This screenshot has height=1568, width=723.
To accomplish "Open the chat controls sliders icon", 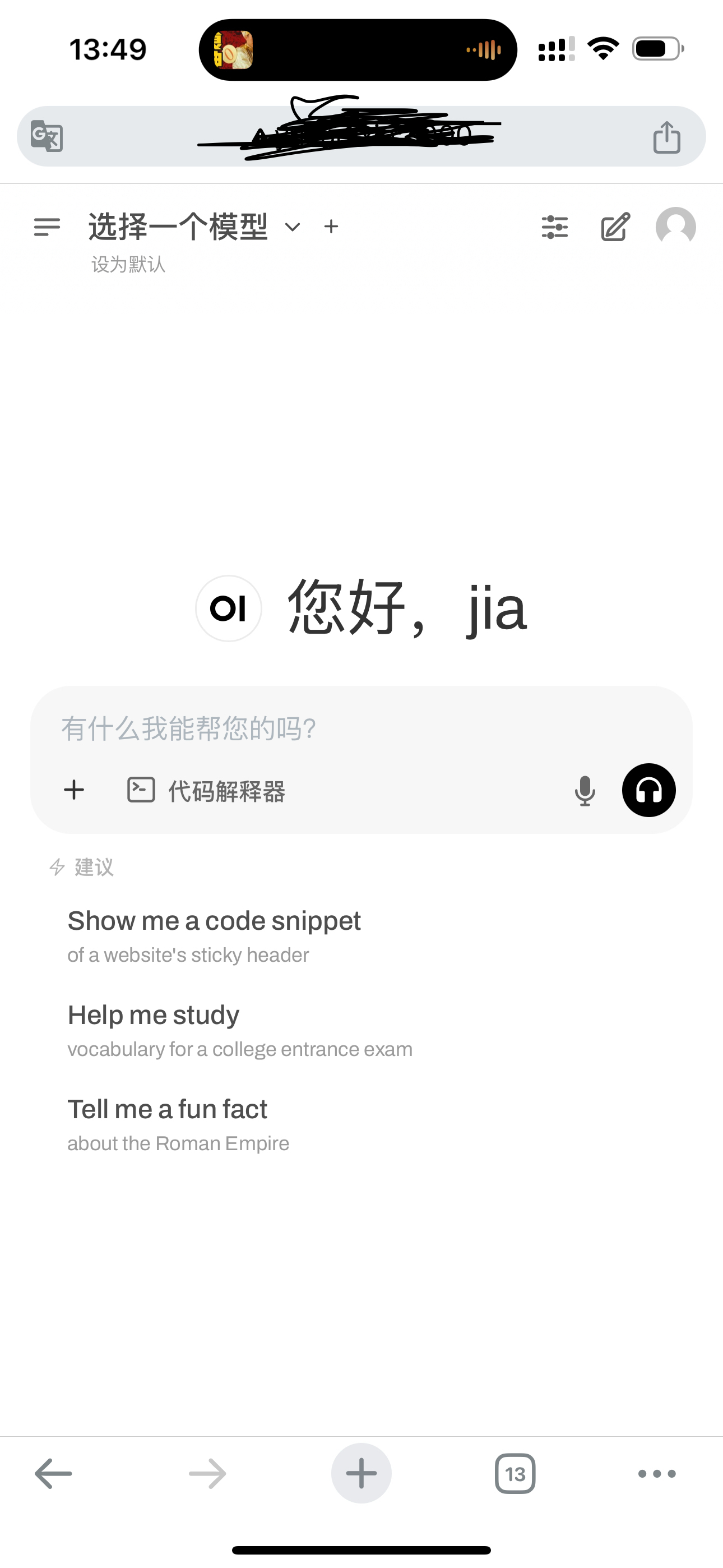I will click(x=554, y=227).
